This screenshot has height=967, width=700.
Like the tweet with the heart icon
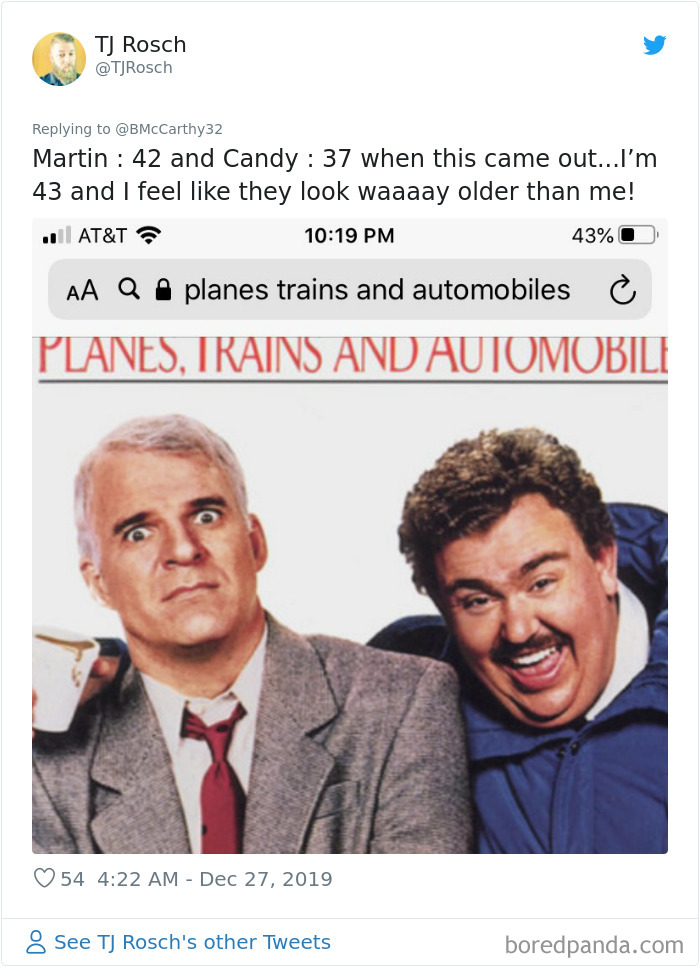(44, 879)
